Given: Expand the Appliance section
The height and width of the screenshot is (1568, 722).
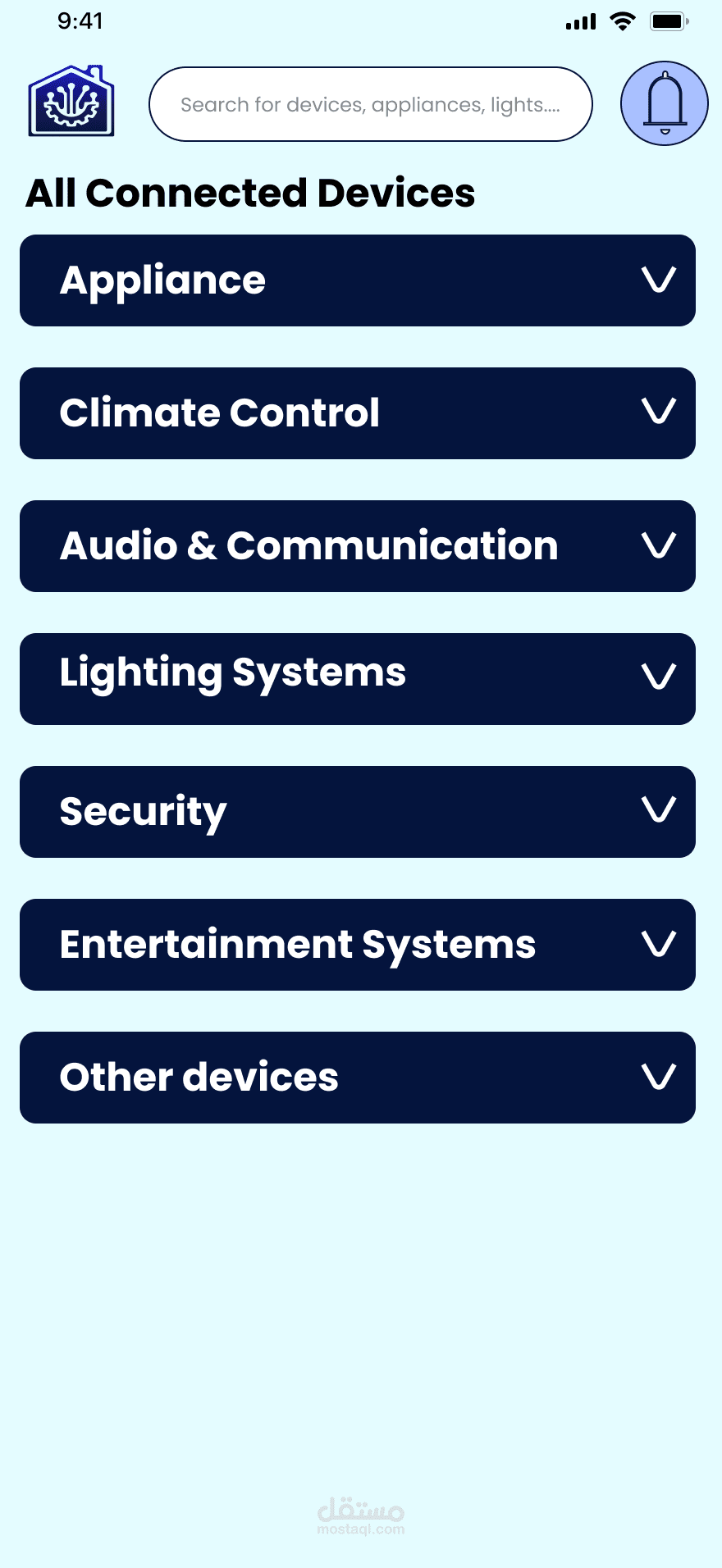Looking at the screenshot, I should 358,280.
